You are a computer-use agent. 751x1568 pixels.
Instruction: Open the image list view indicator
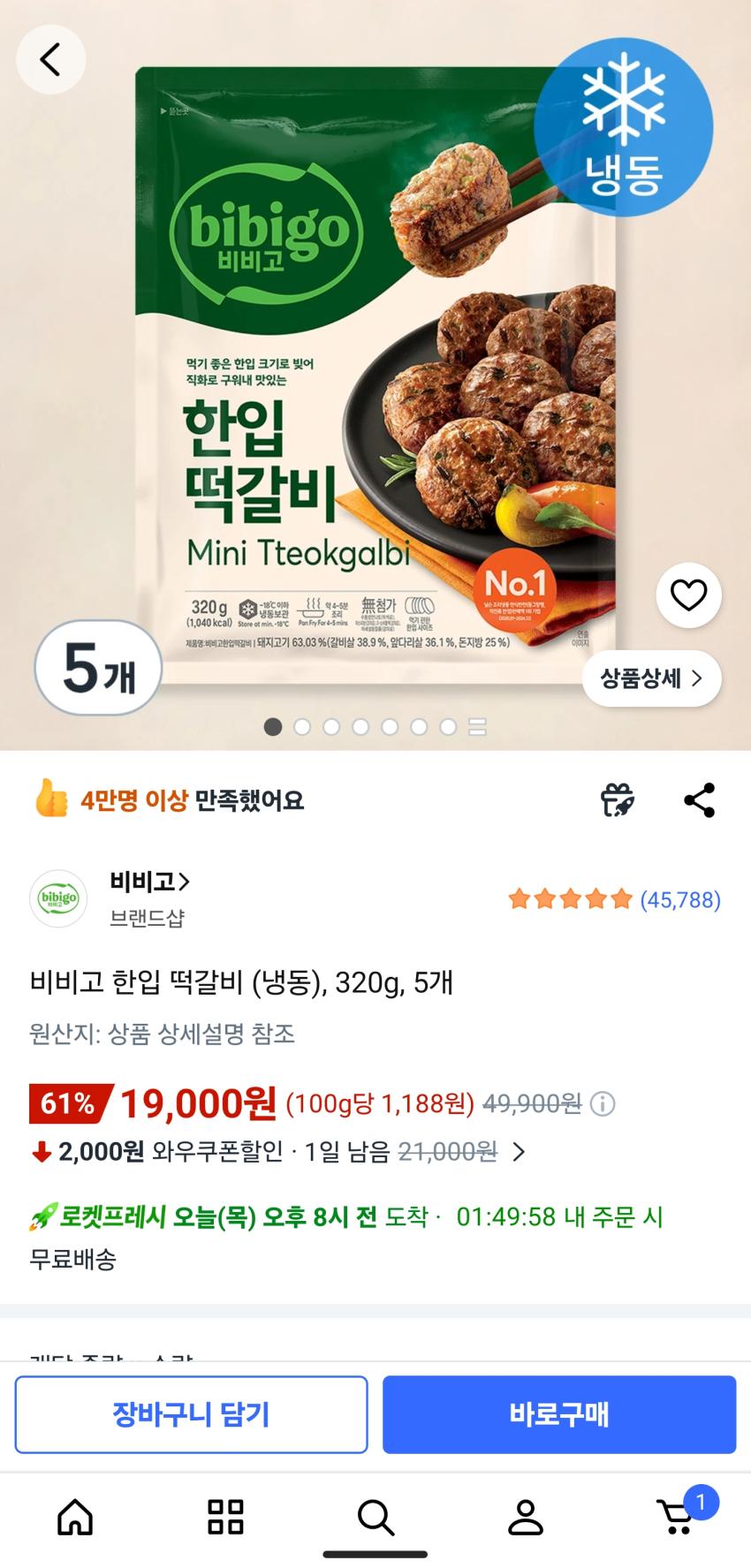click(478, 727)
